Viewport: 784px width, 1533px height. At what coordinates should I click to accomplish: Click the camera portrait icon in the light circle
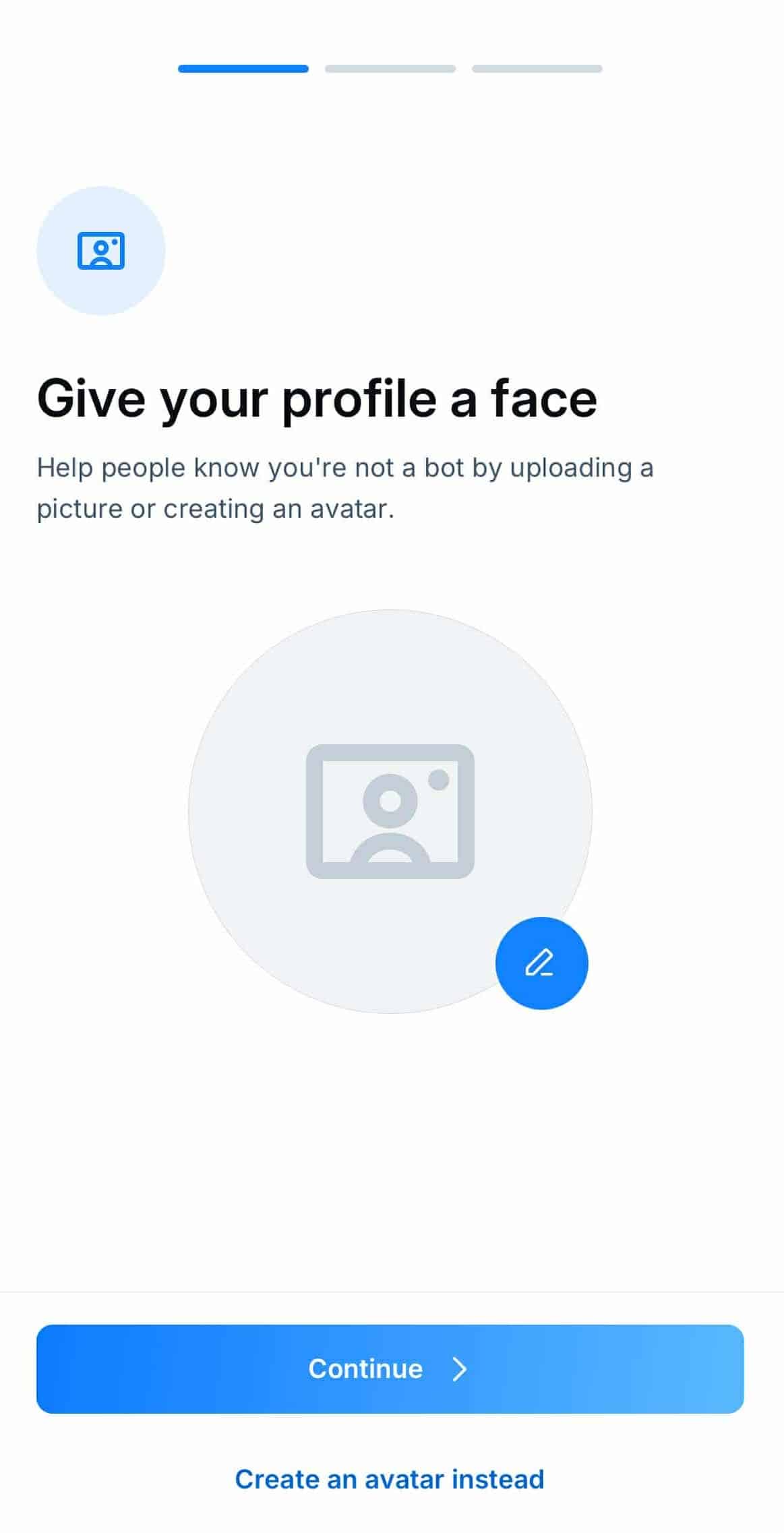point(100,249)
